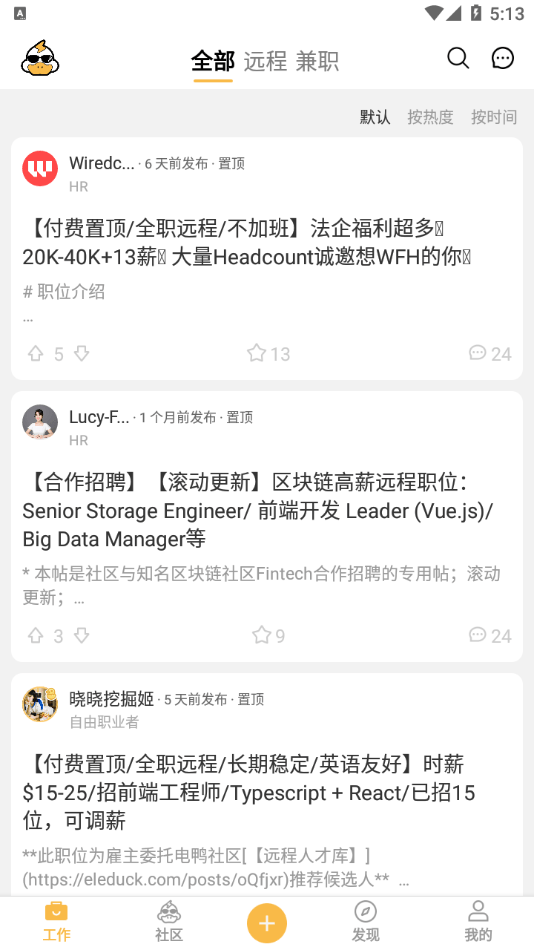Open 晓晓挖掘姬's 前端工程师 post
This screenshot has width=534, height=950.
249,792
